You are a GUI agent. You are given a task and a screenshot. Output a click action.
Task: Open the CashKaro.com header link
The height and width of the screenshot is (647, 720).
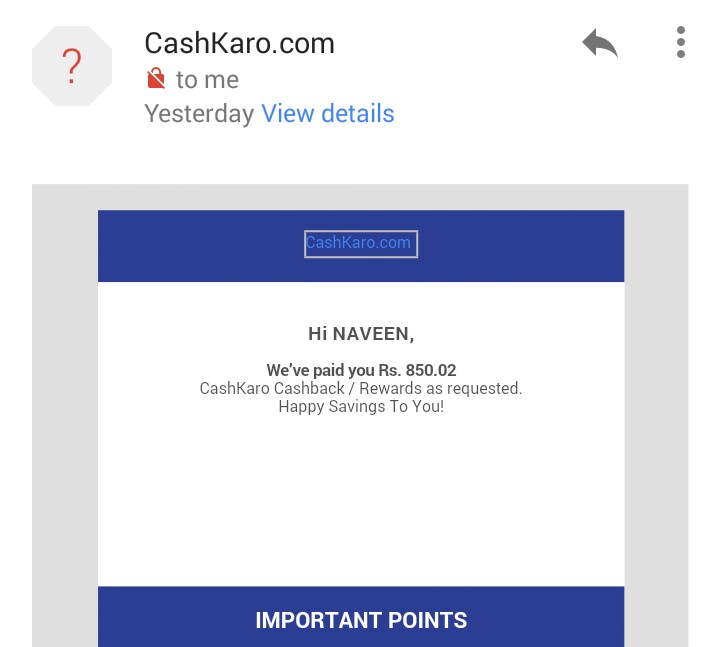360,243
